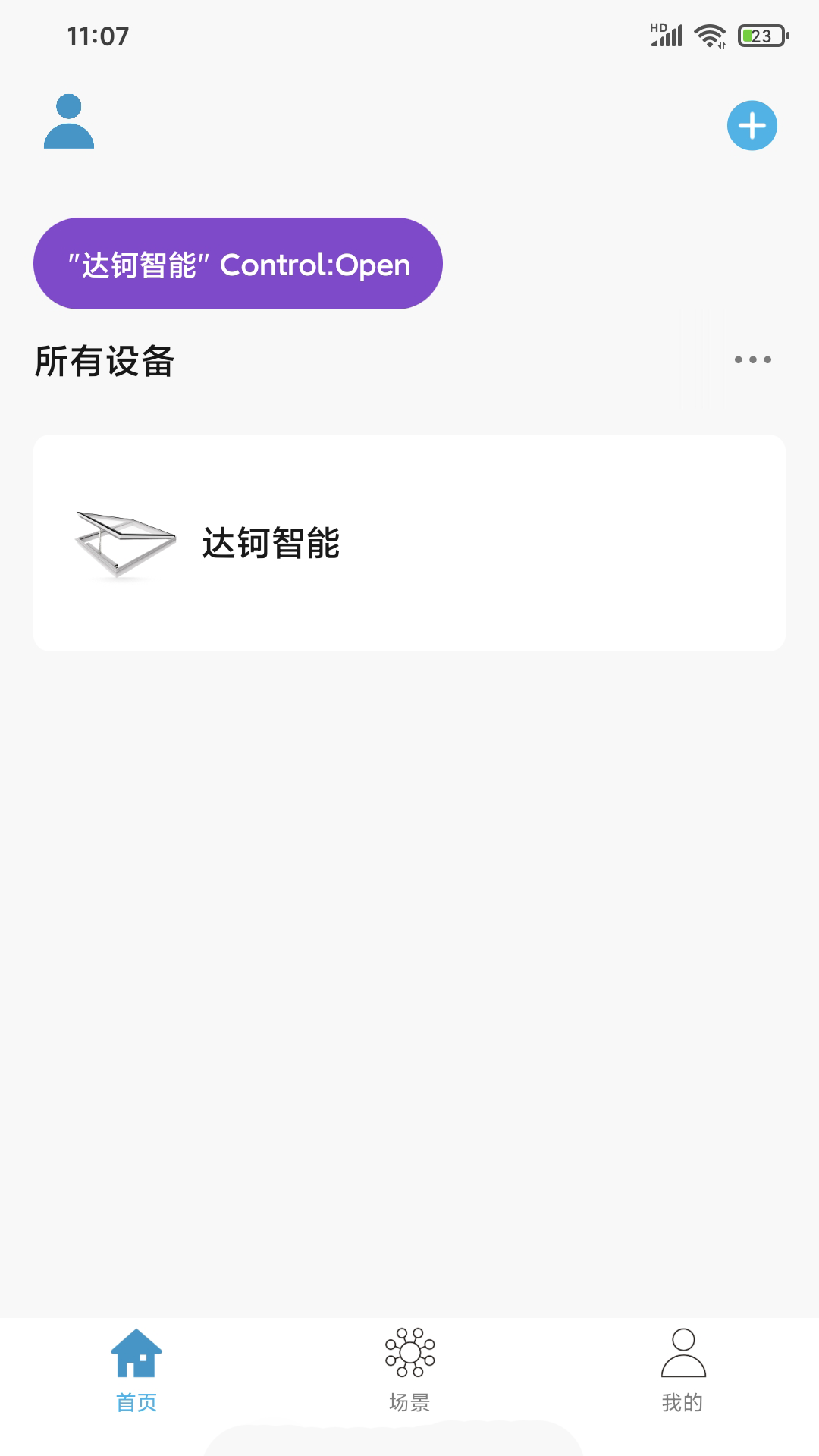Image resolution: width=819 pixels, height=1456 pixels.
Task: Select the 达钶智能 device entry
Action: [x=273, y=541]
